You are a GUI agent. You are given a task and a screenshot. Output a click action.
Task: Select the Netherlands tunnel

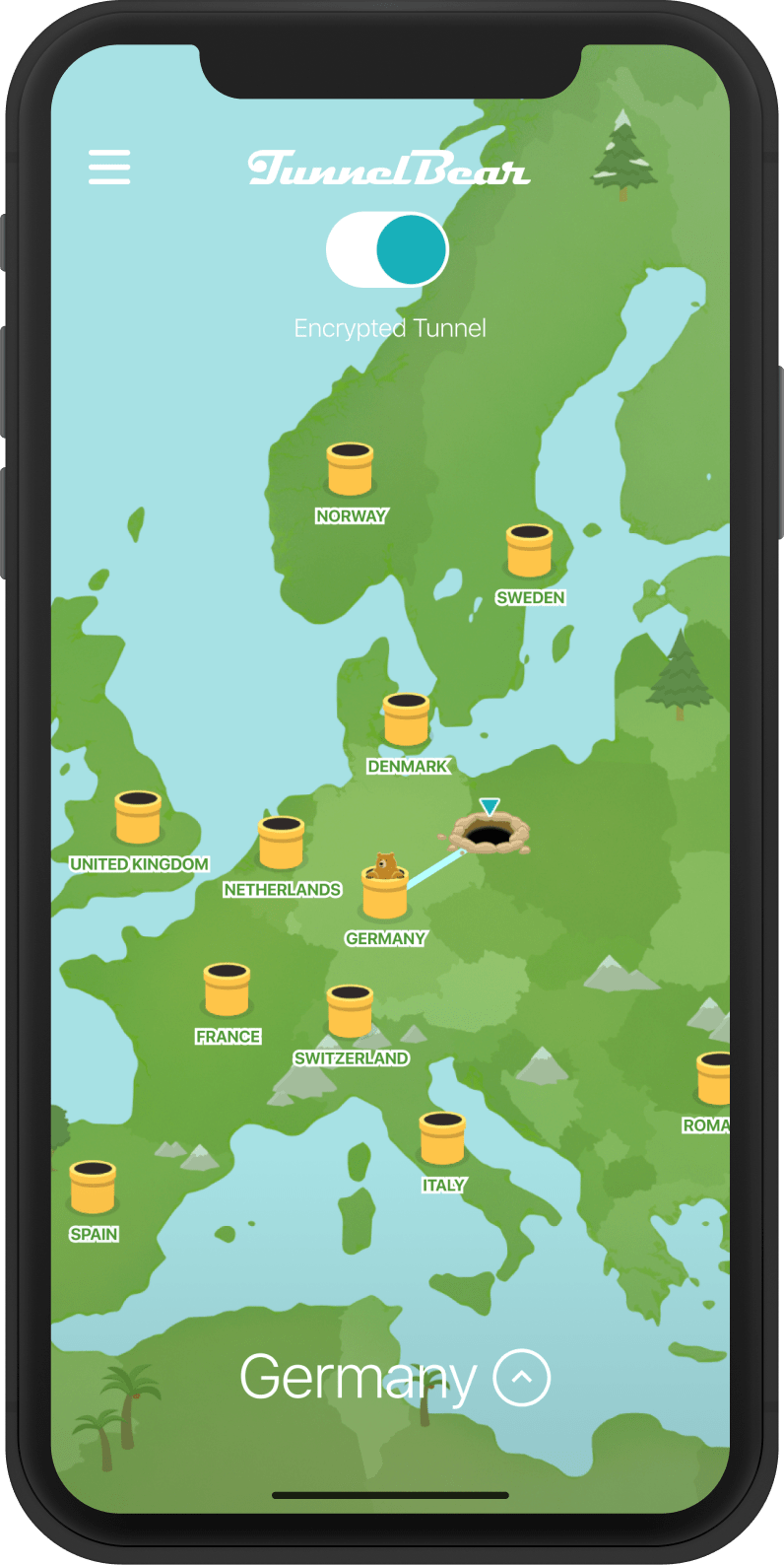pos(281,845)
